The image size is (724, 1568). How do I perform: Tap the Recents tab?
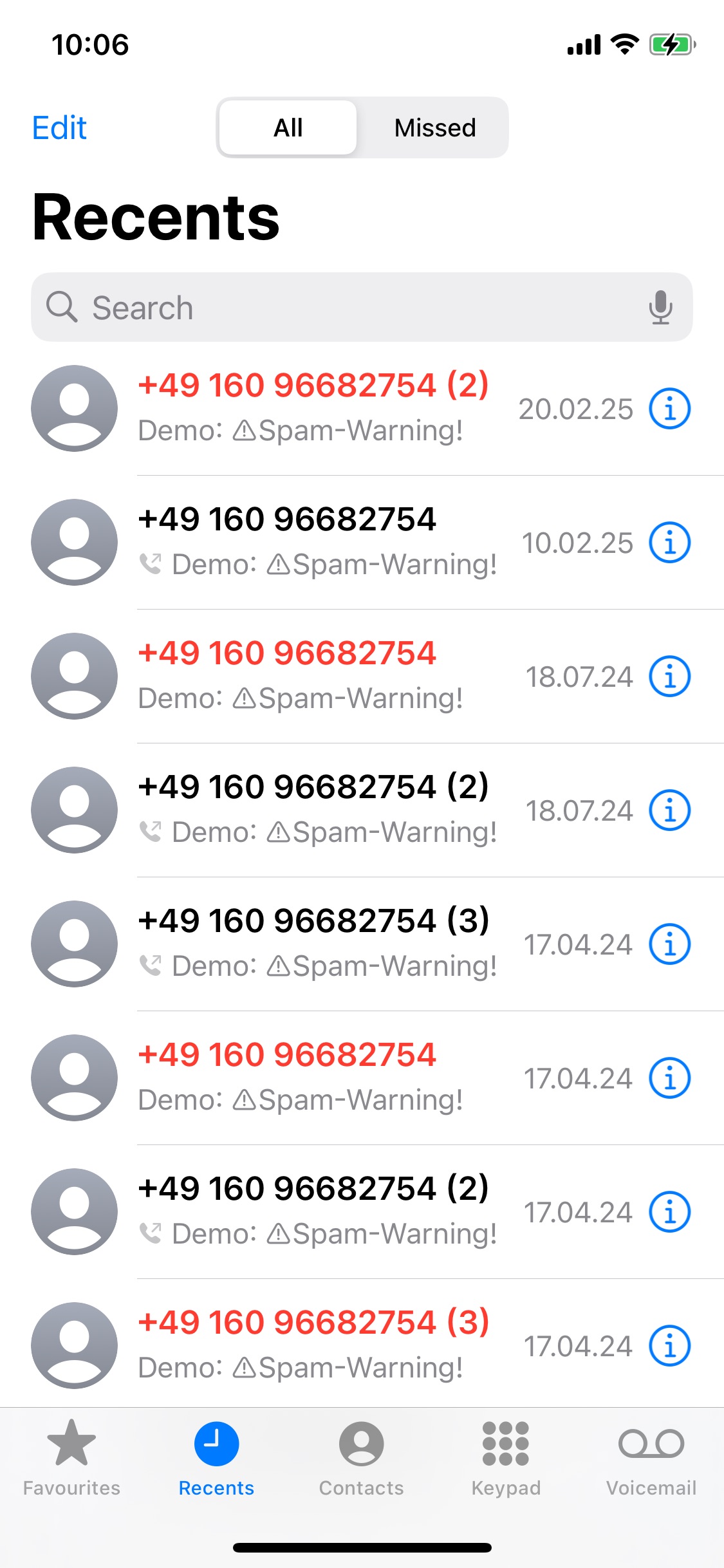click(x=216, y=1457)
